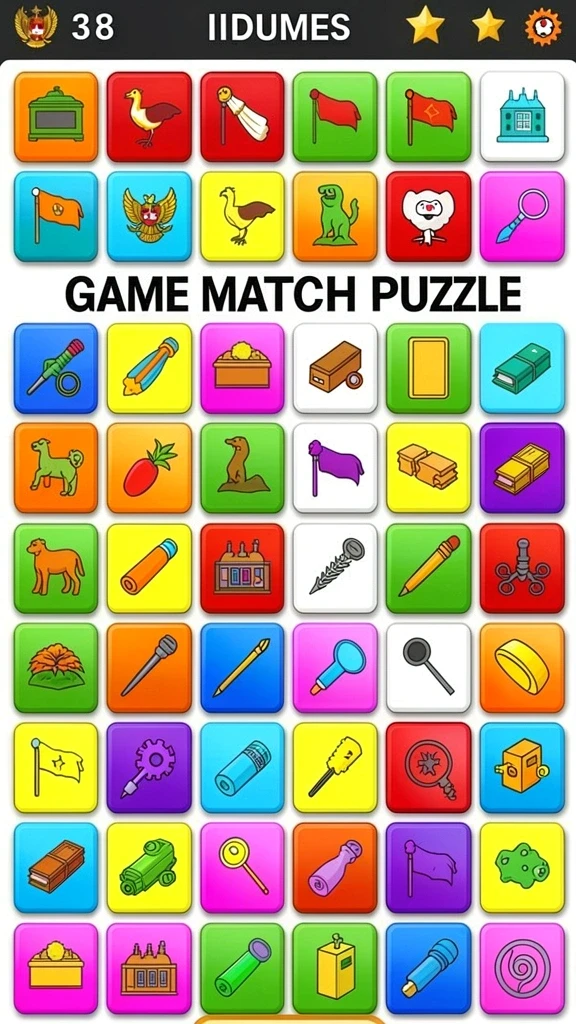Select the orange pencil on green tile

pyautogui.click(x=428, y=568)
